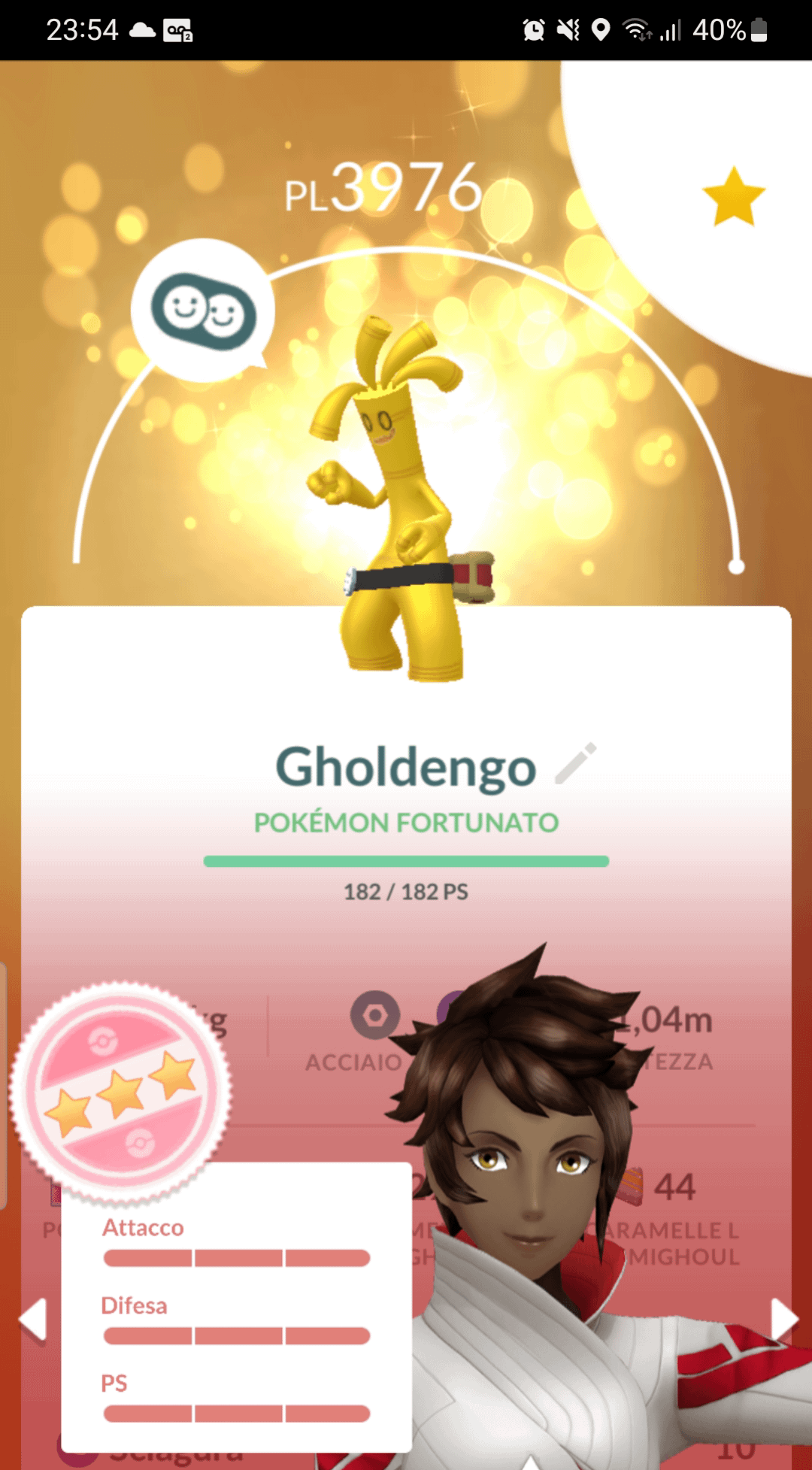This screenshot has height=1470, width=812.
Task: Go to the previous Pokémon
Action: coord(34,1319)
